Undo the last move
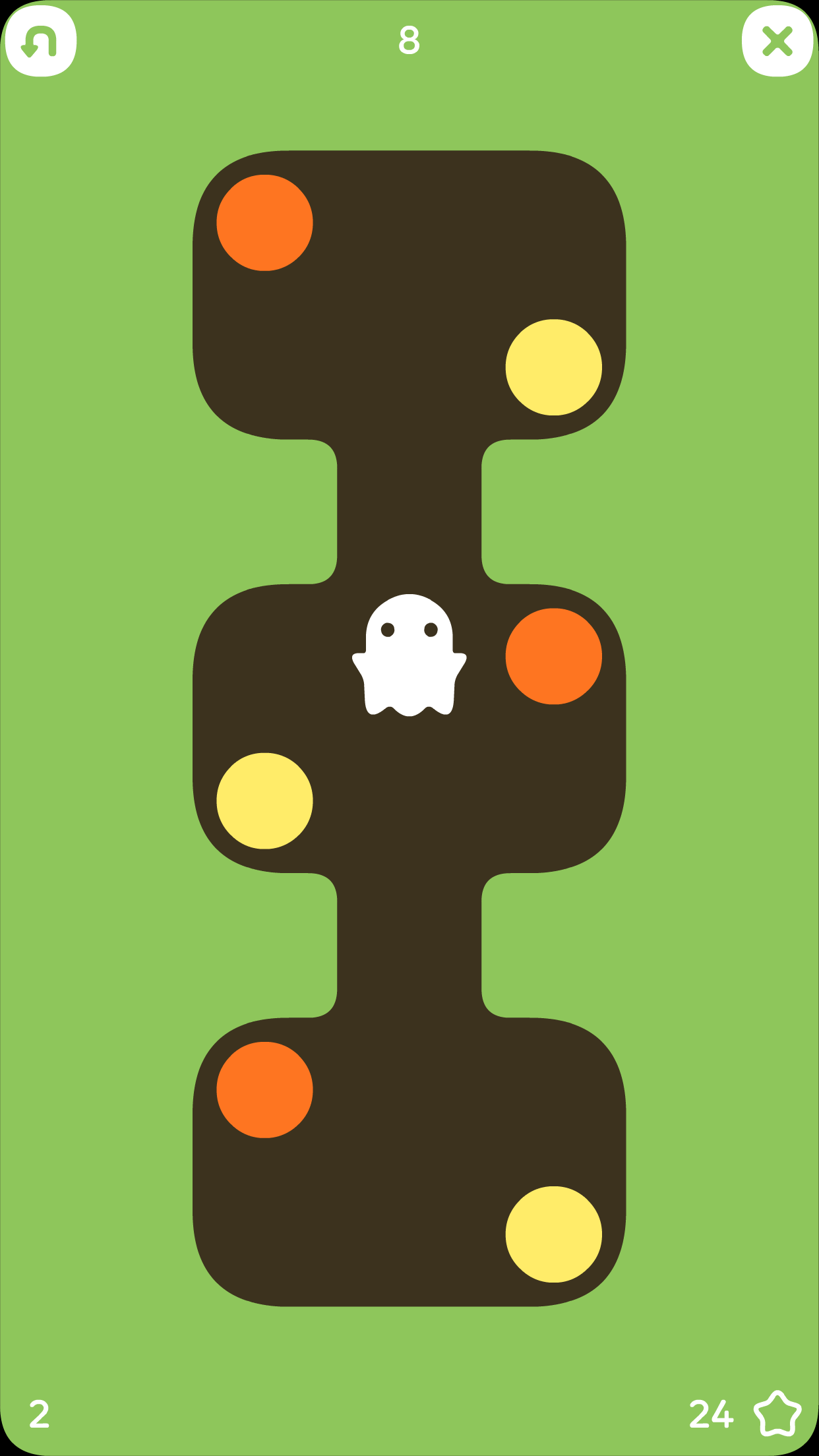This screenshot has width=819, height=1456. pyautogui.click(x=41, y=42)
